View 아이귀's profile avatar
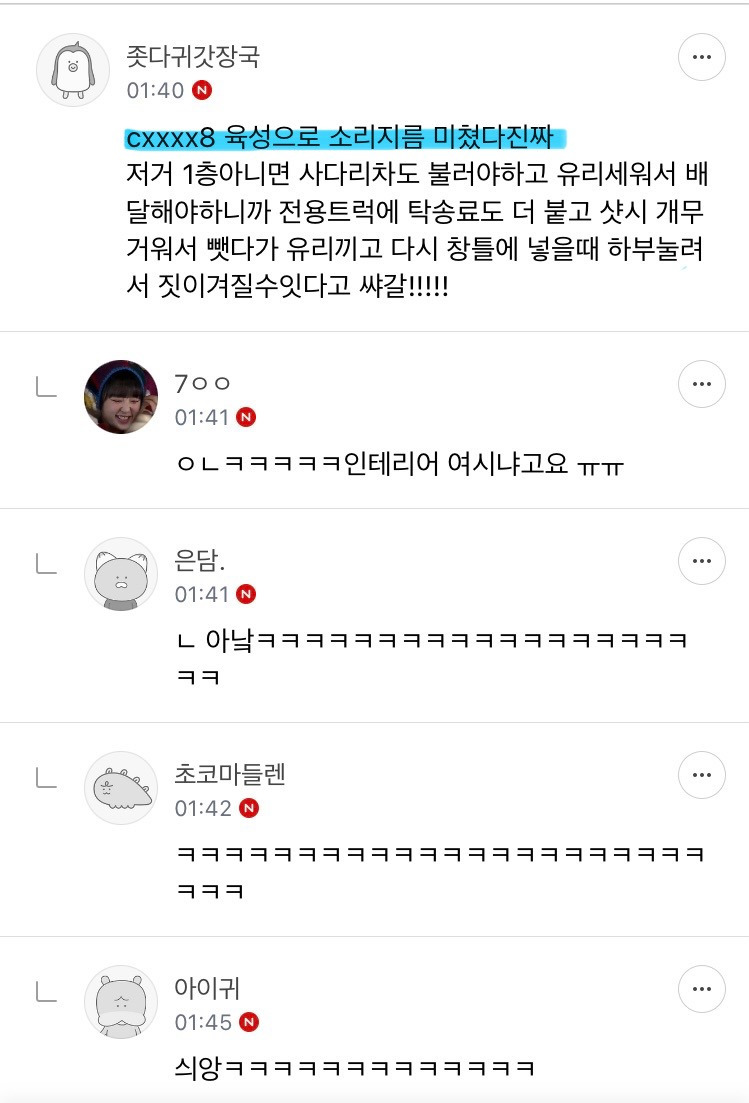749x1103 pixels. (120, 1003)
